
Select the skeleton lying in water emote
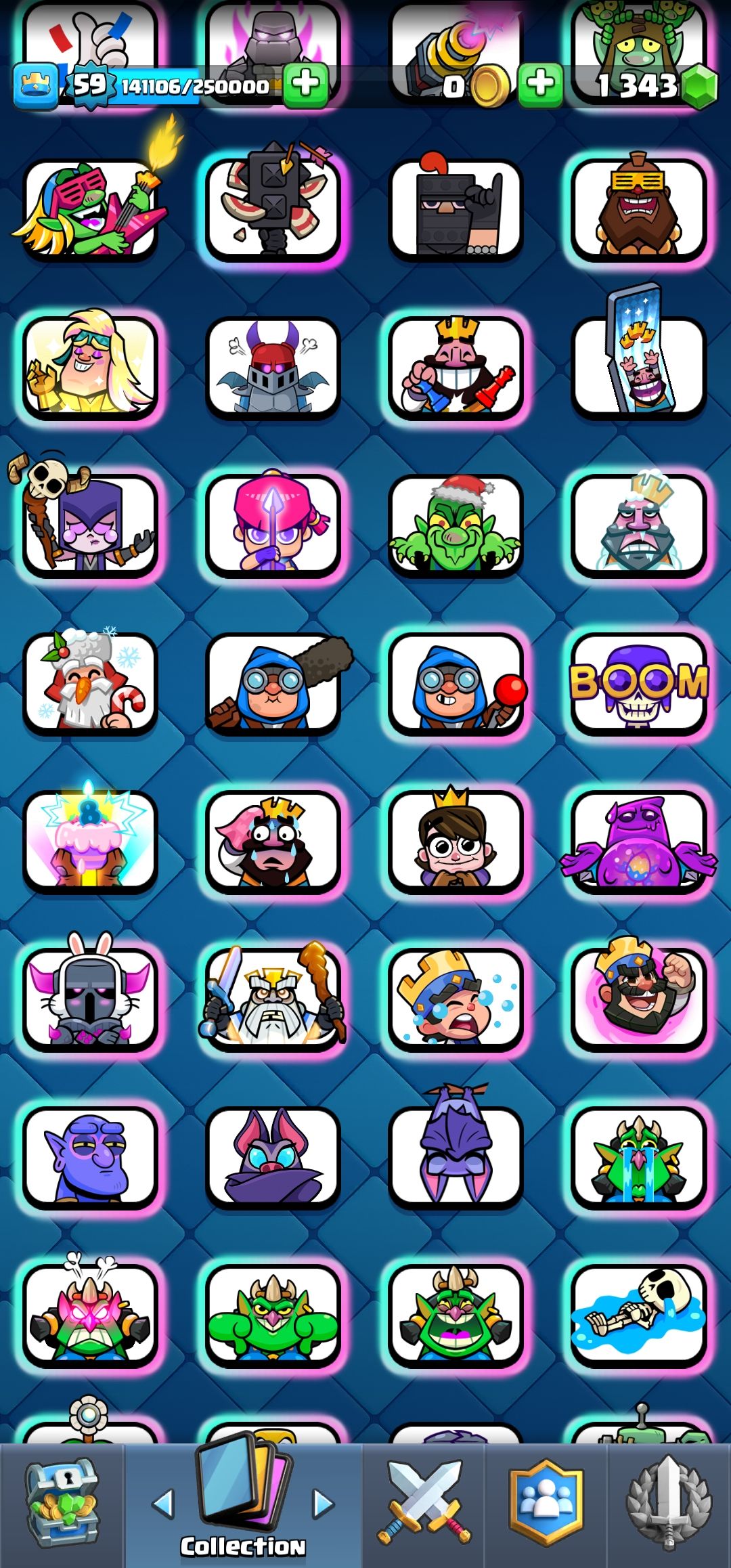coord(638,1315)
